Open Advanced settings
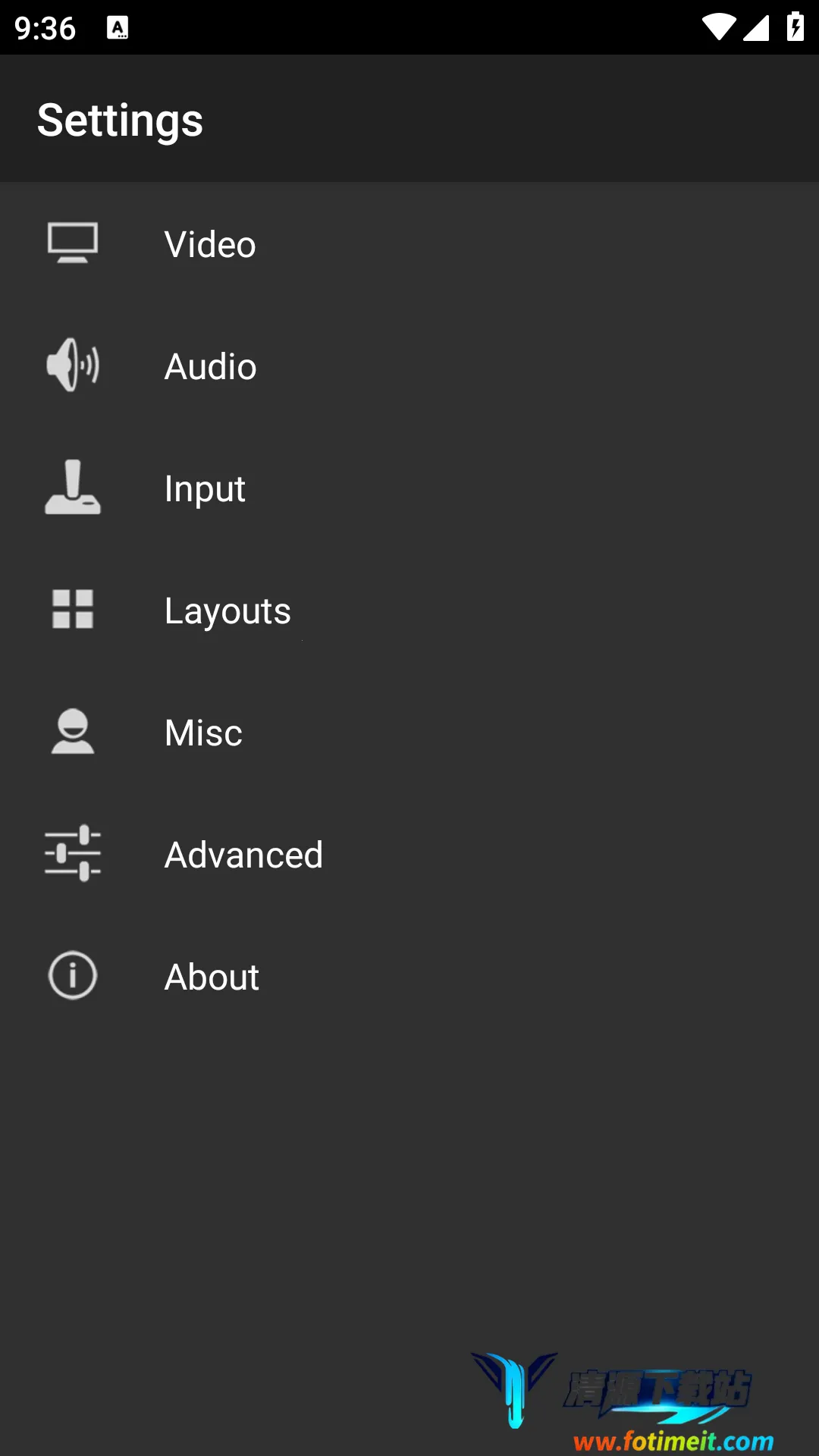 [243, 855]
